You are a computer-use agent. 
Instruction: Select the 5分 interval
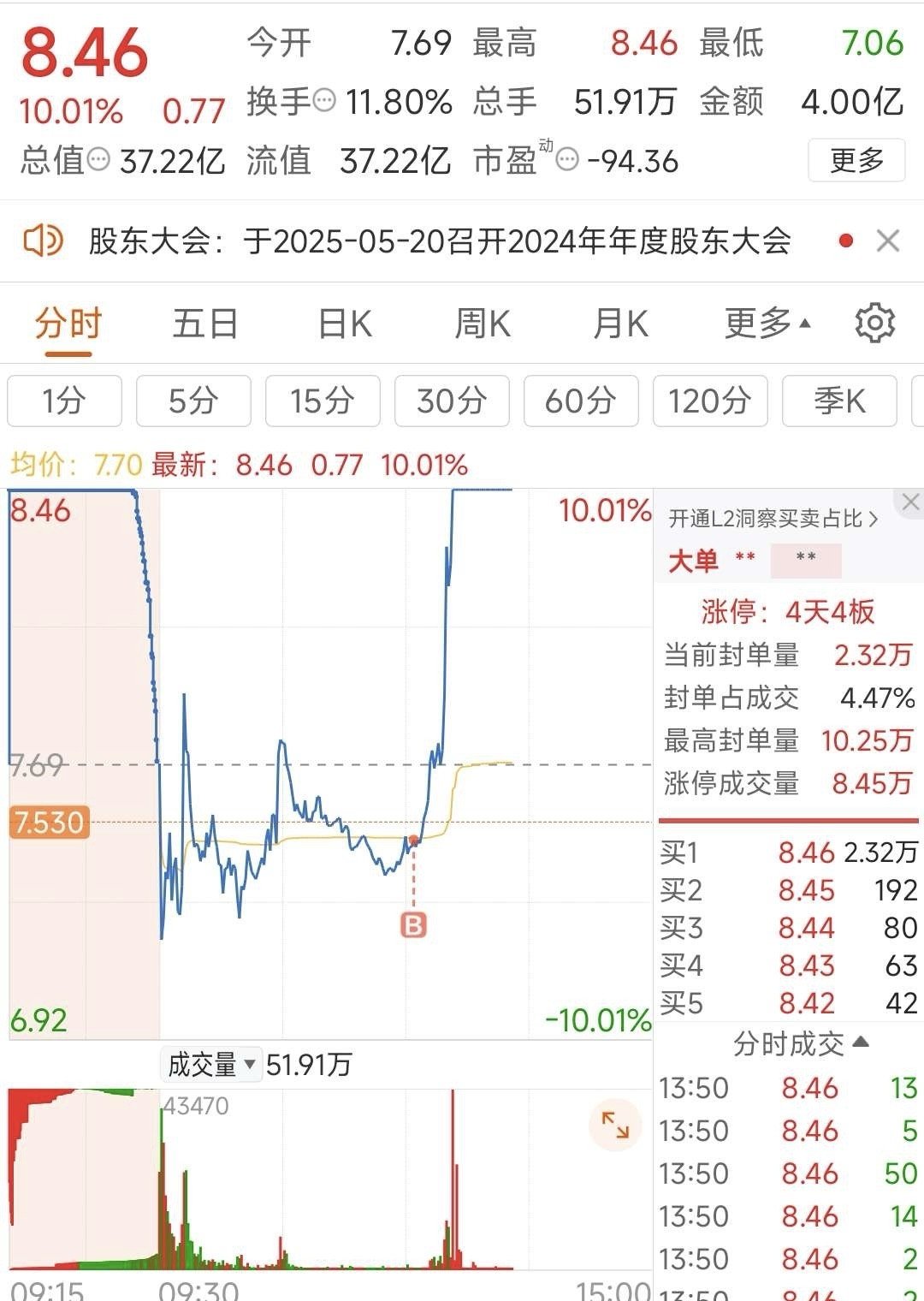[193, 401]
